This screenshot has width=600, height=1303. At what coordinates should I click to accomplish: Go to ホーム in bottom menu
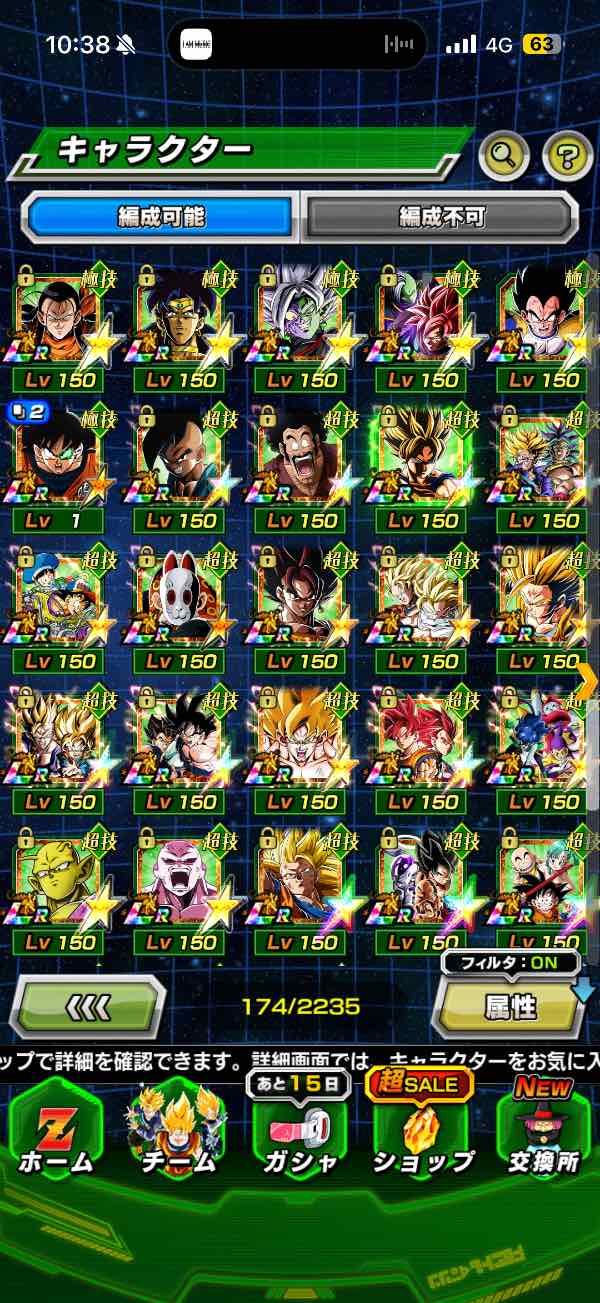tap(57, 1130)
